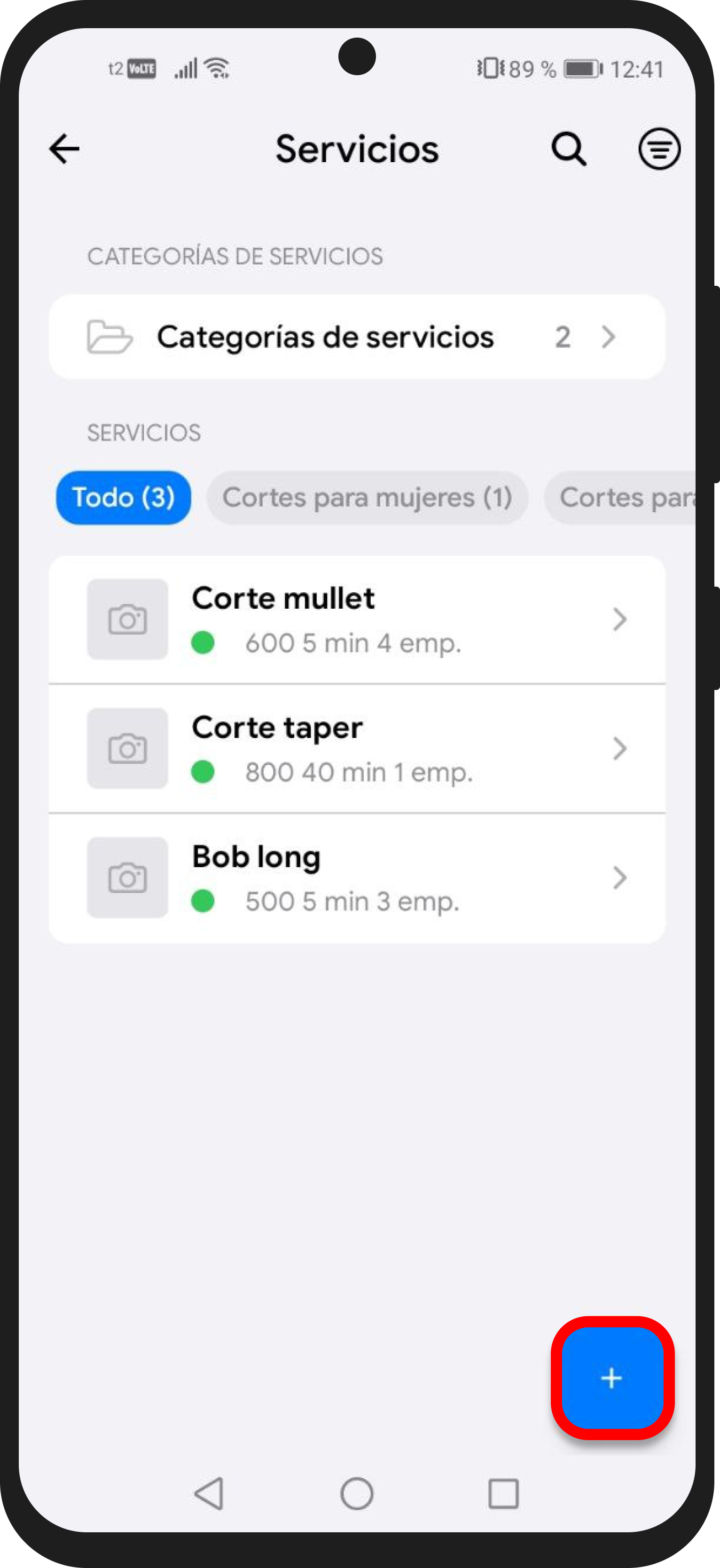720x1568 pixels.
Task: Open the Corte taper service
Action: point(357,748)
